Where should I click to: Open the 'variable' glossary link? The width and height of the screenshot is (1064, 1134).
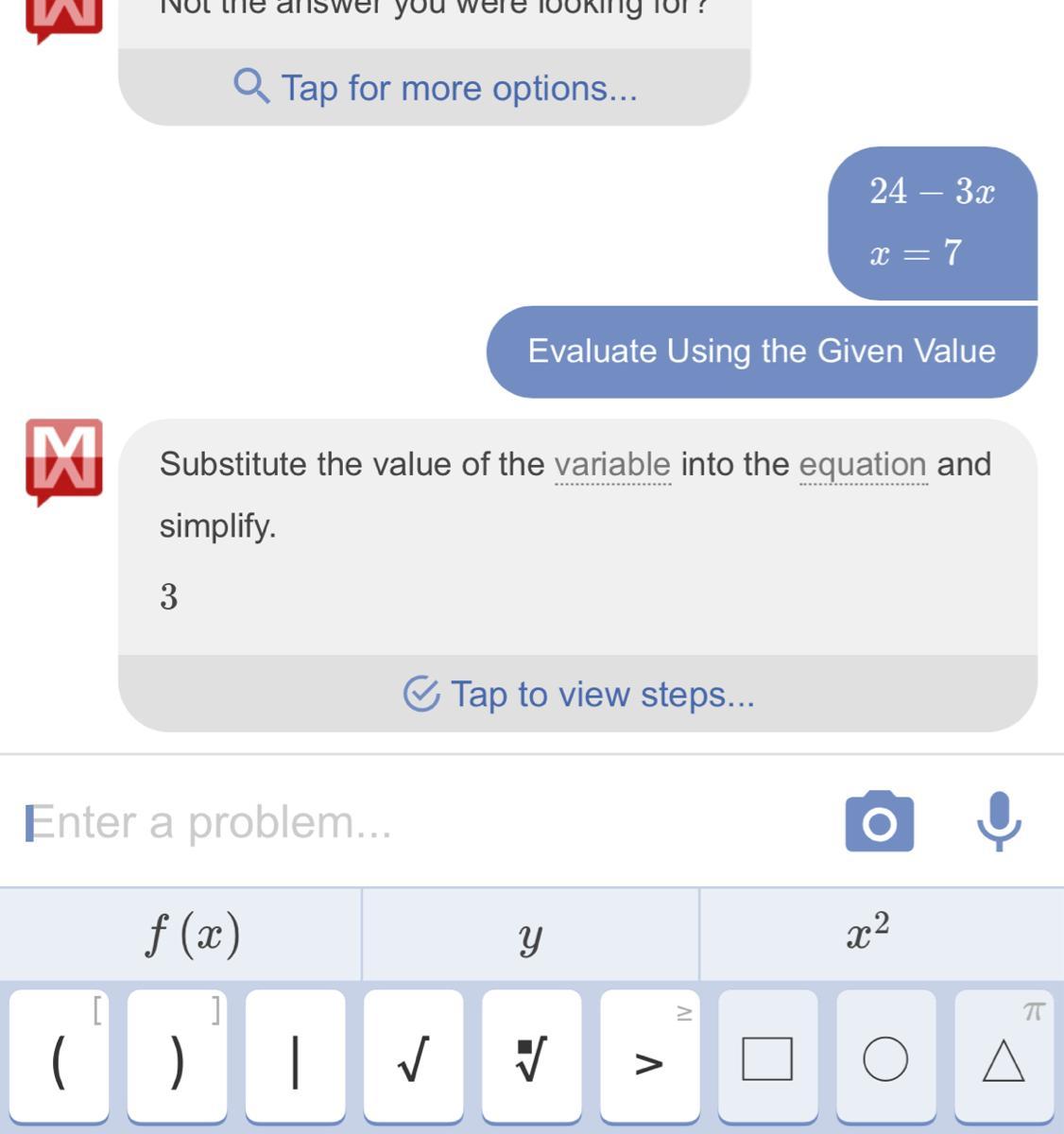coord(612,465)
